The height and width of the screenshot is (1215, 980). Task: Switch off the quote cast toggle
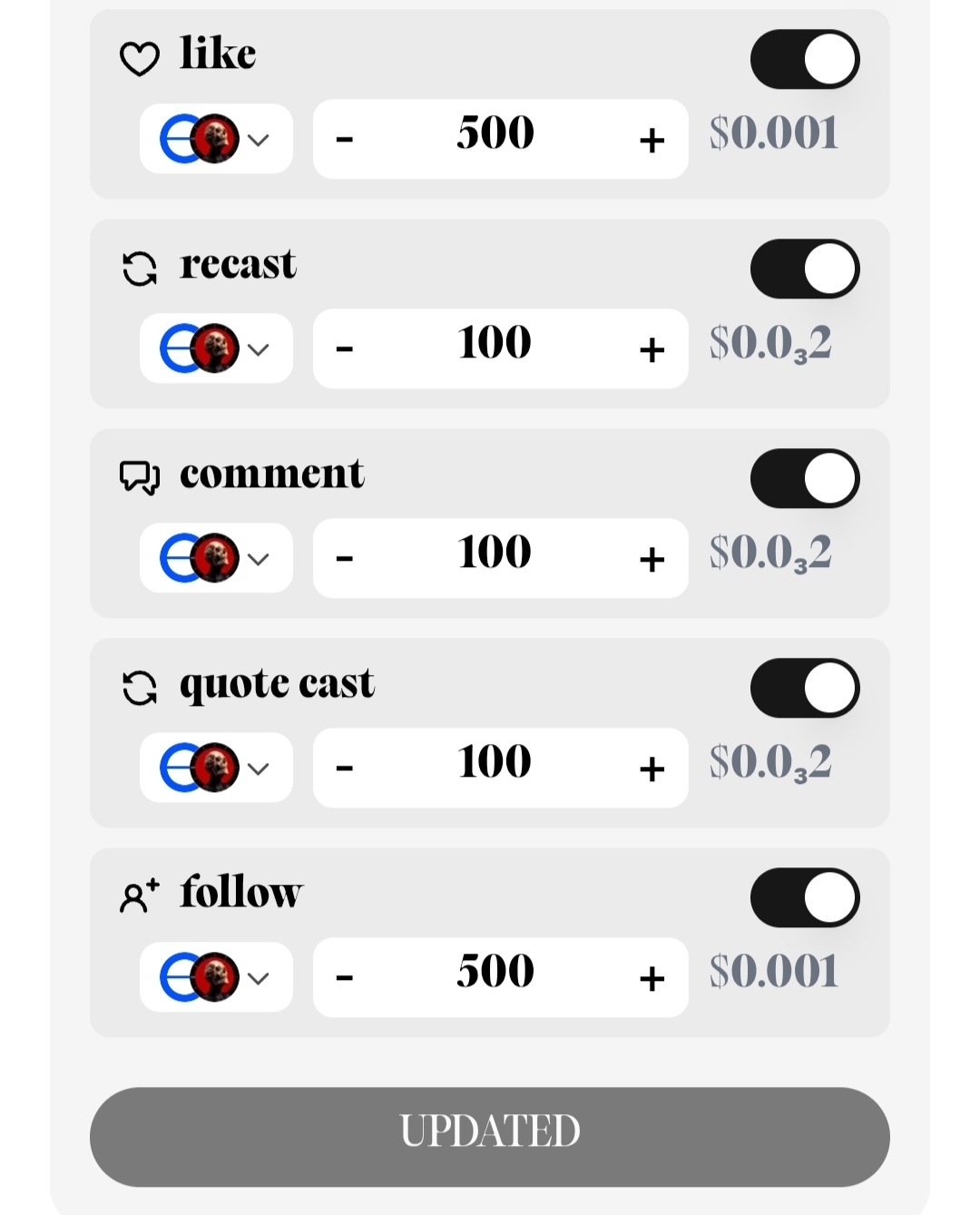805,689
